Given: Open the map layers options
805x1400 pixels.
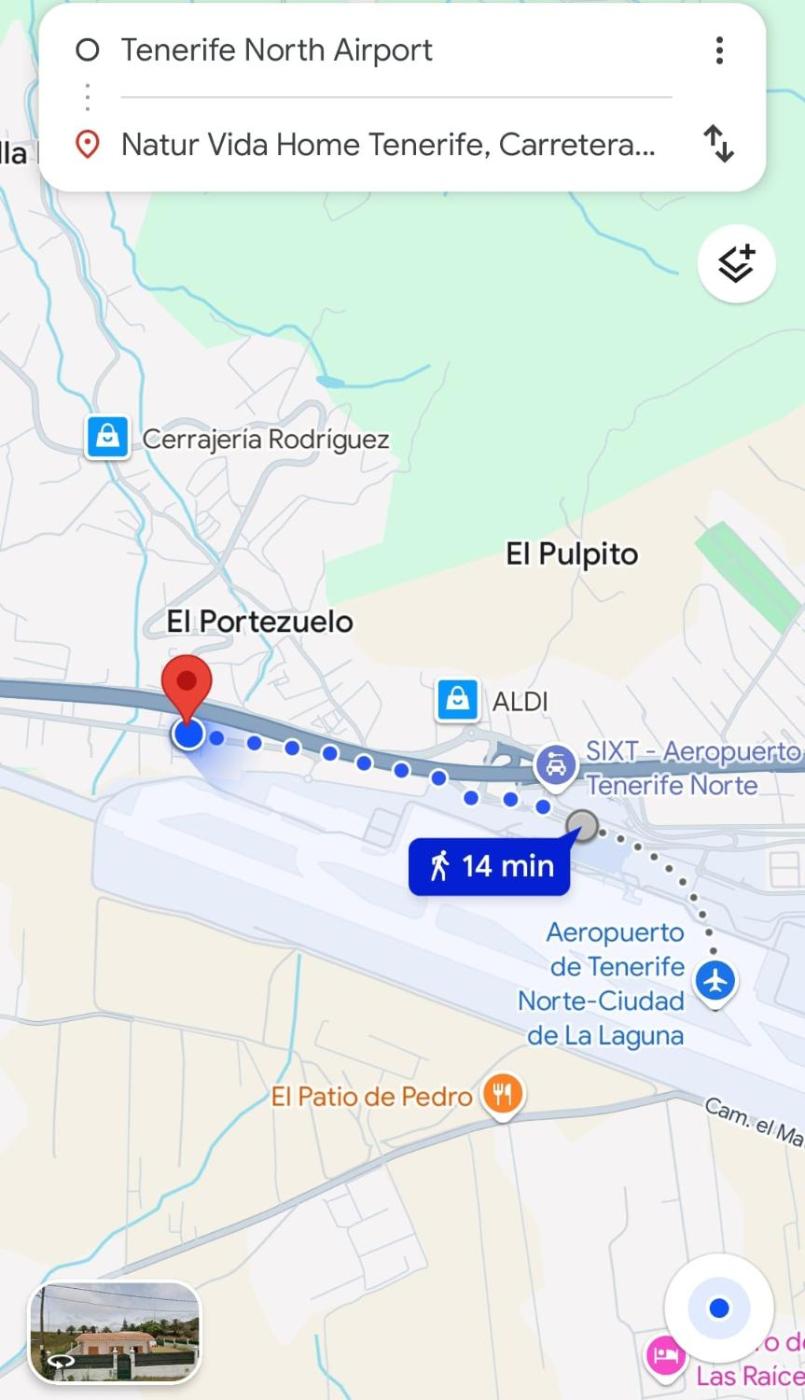Looking at the screenshot, I should coord(736,264).
